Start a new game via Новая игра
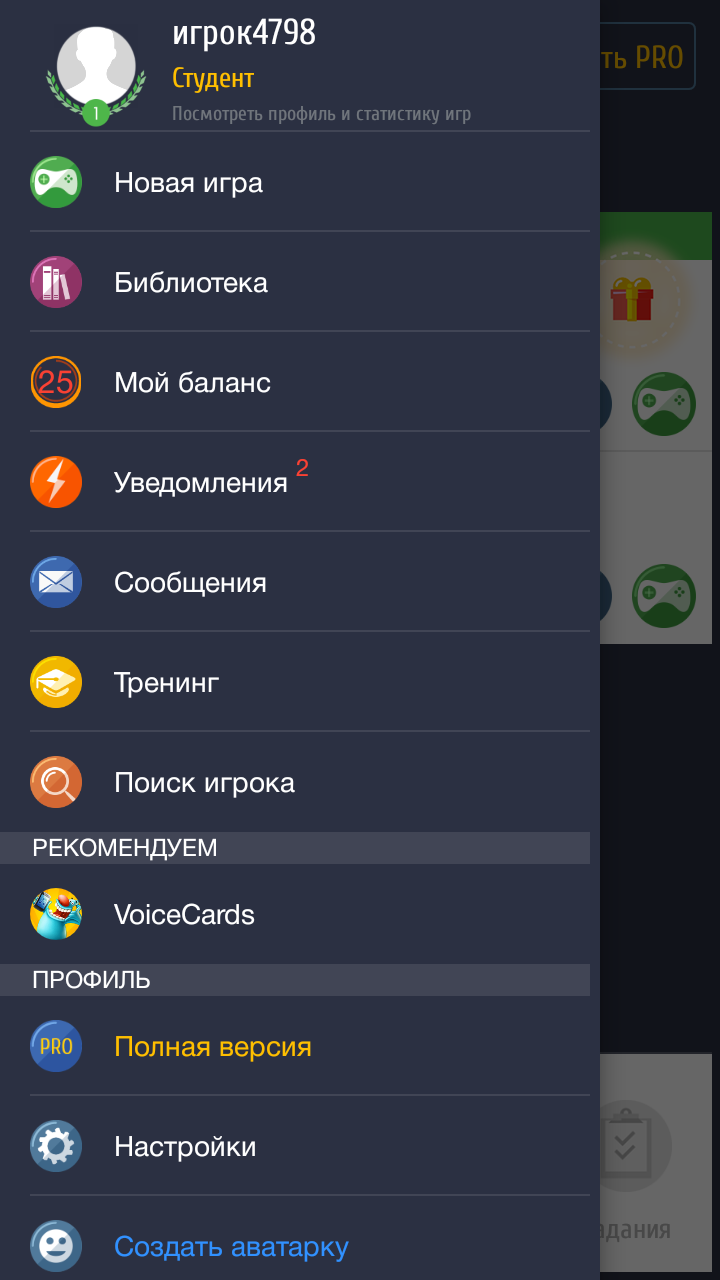The width and height of the screenshot is (720, 1280). [x=300, y=182]
